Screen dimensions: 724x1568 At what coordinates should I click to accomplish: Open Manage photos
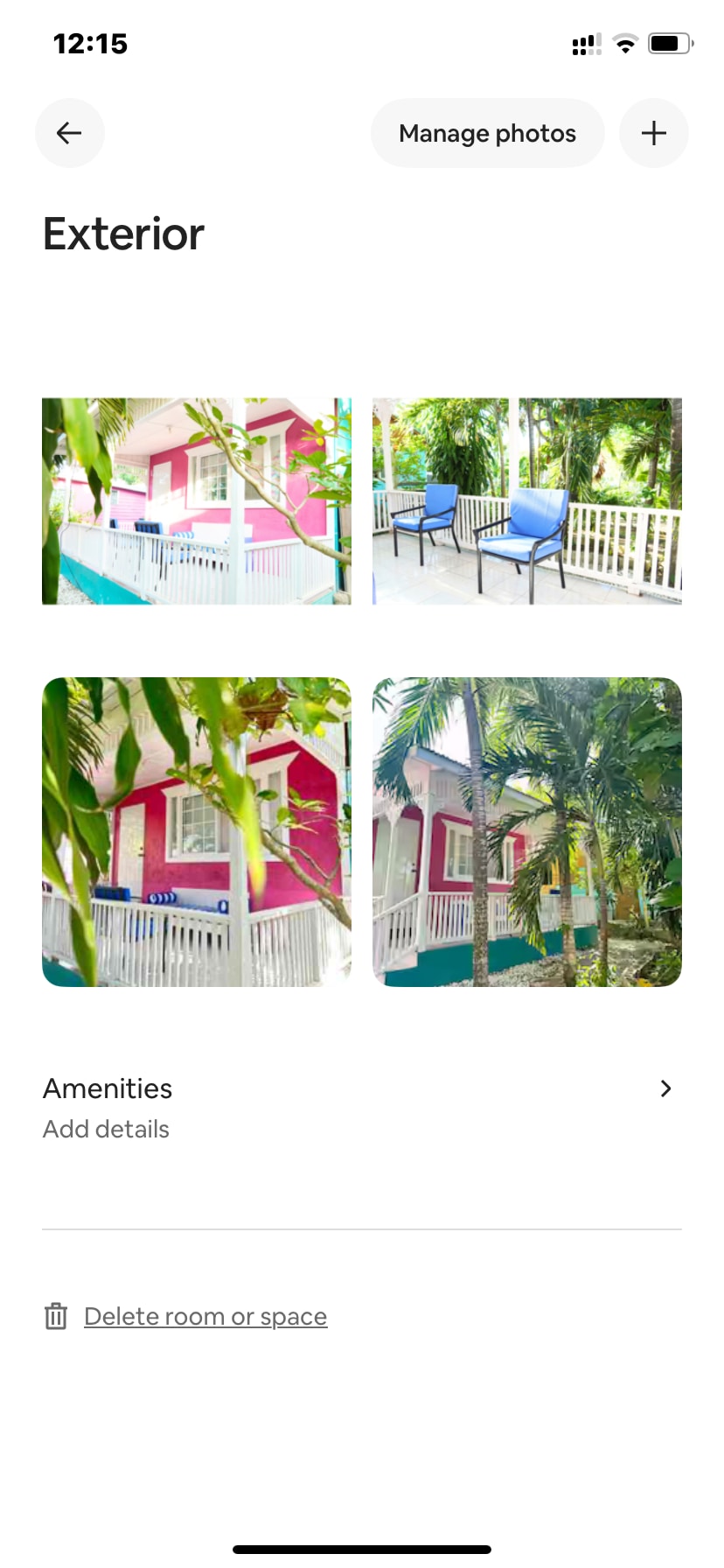coord(487,133)
